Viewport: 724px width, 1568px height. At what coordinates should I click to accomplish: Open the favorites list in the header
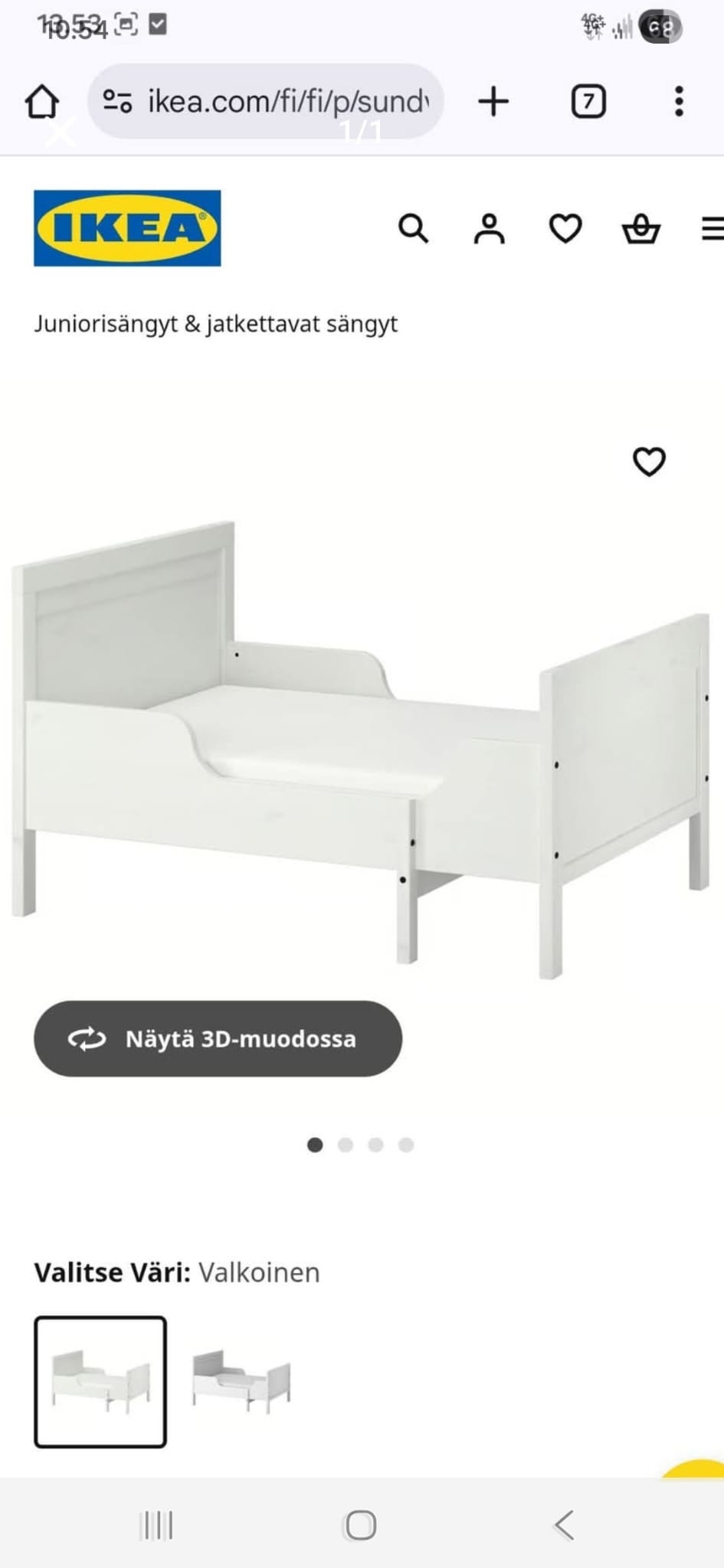click(x=565, y=228)
